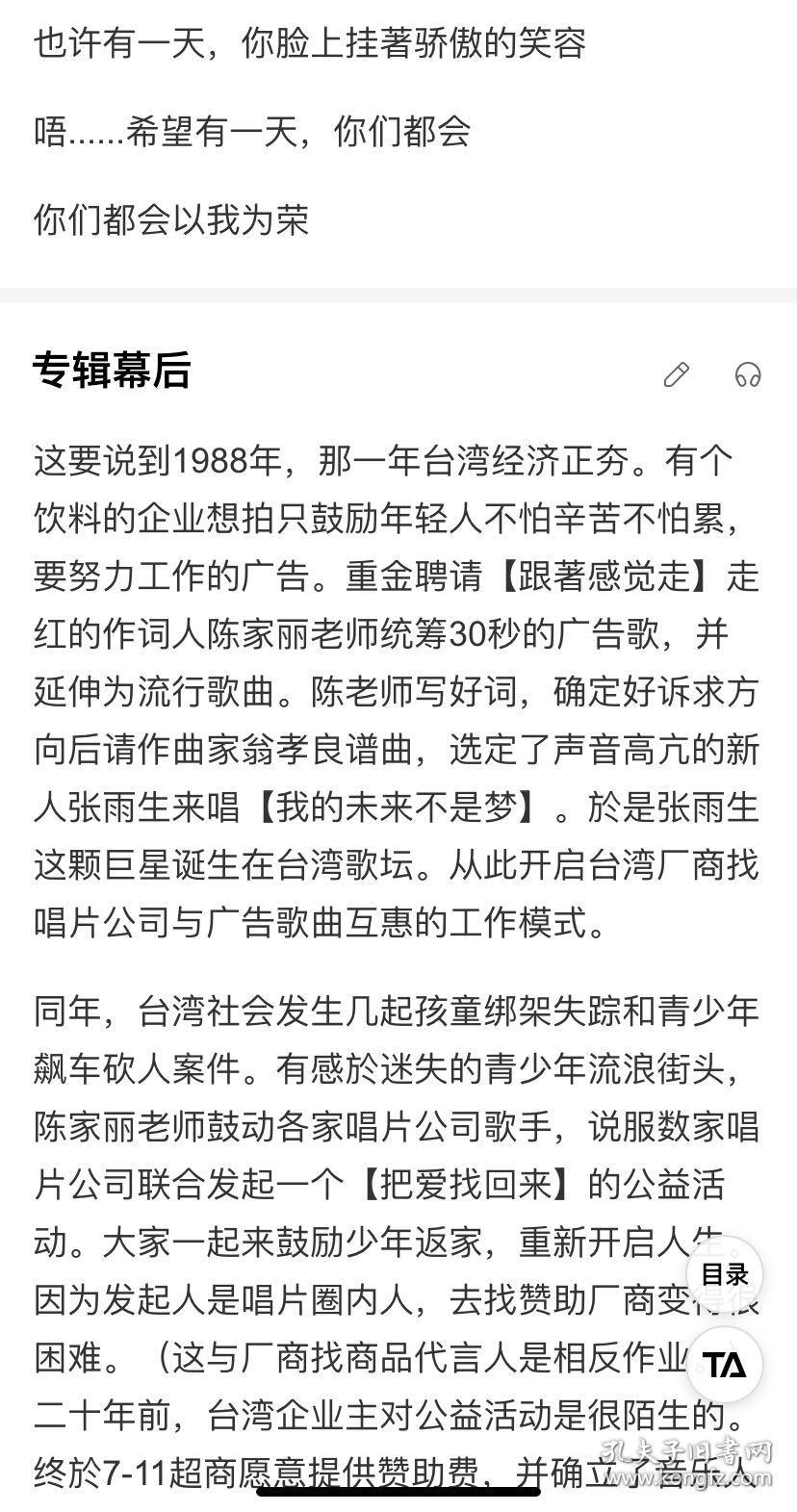This screenshot has height=1512, width=797.
Task: Listen to the 专辑幕后 section with the headphone icon
Action: (748, 374)
